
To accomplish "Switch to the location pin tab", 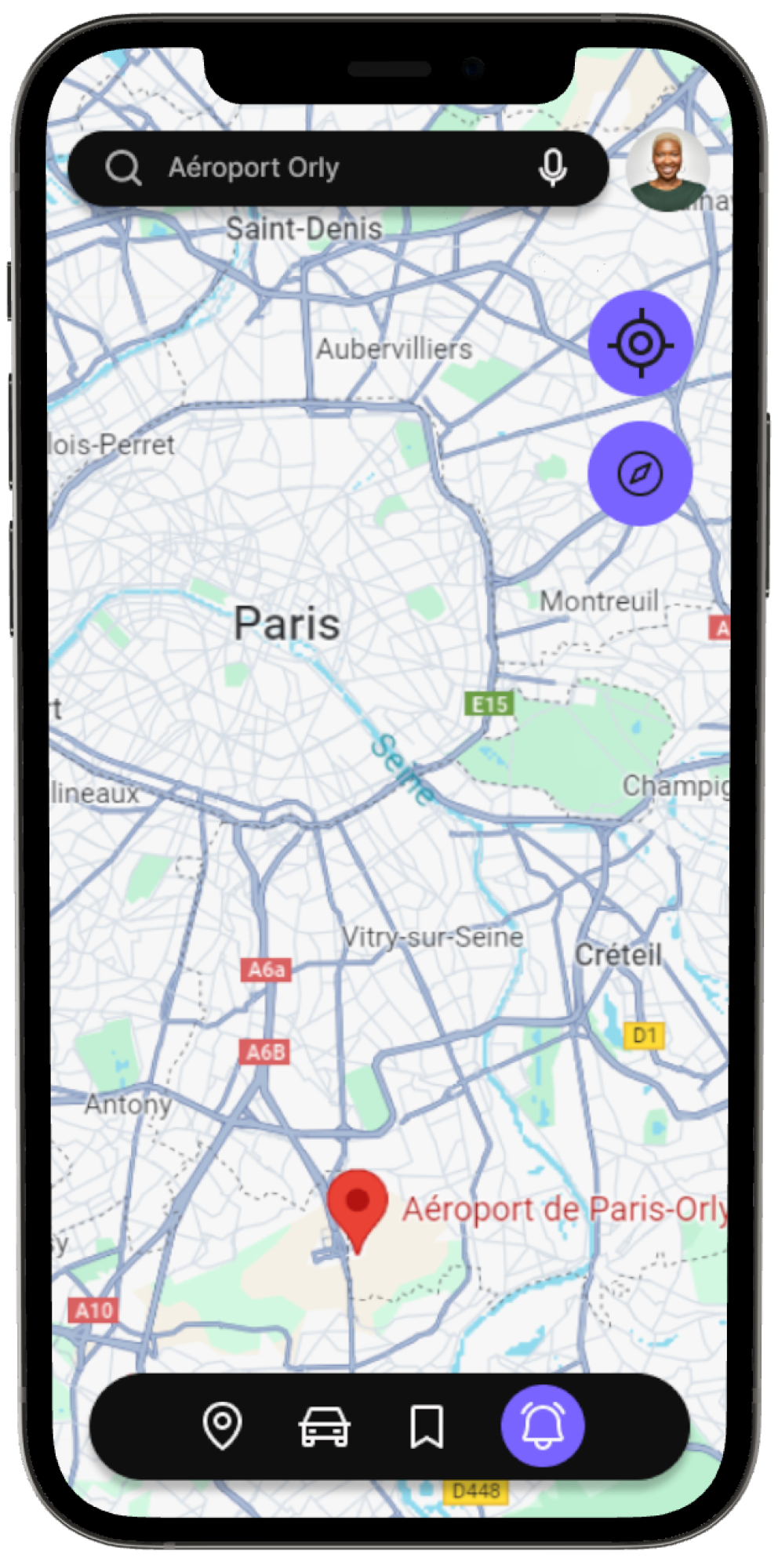I will tap(223, 1425).
